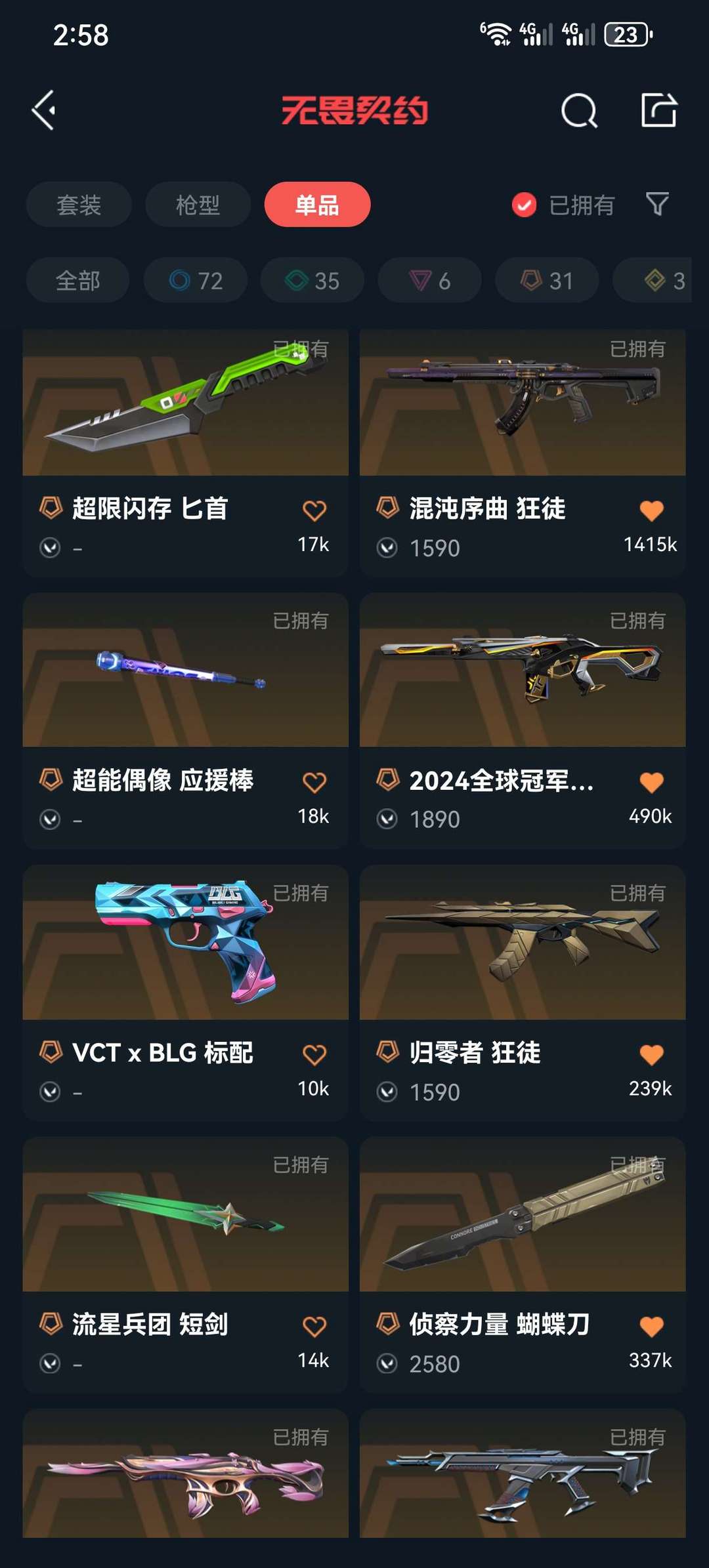Open the filter funnel icon

[x=657, y=205]
